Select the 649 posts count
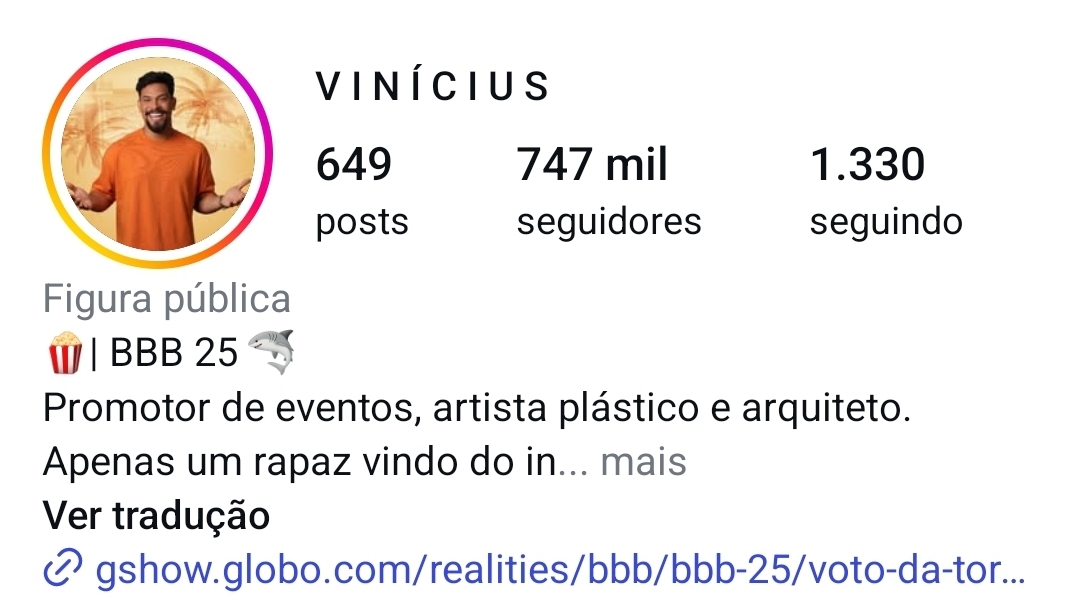The height and width of the screenshot is (613, 1080). click(x=361, y=190)
